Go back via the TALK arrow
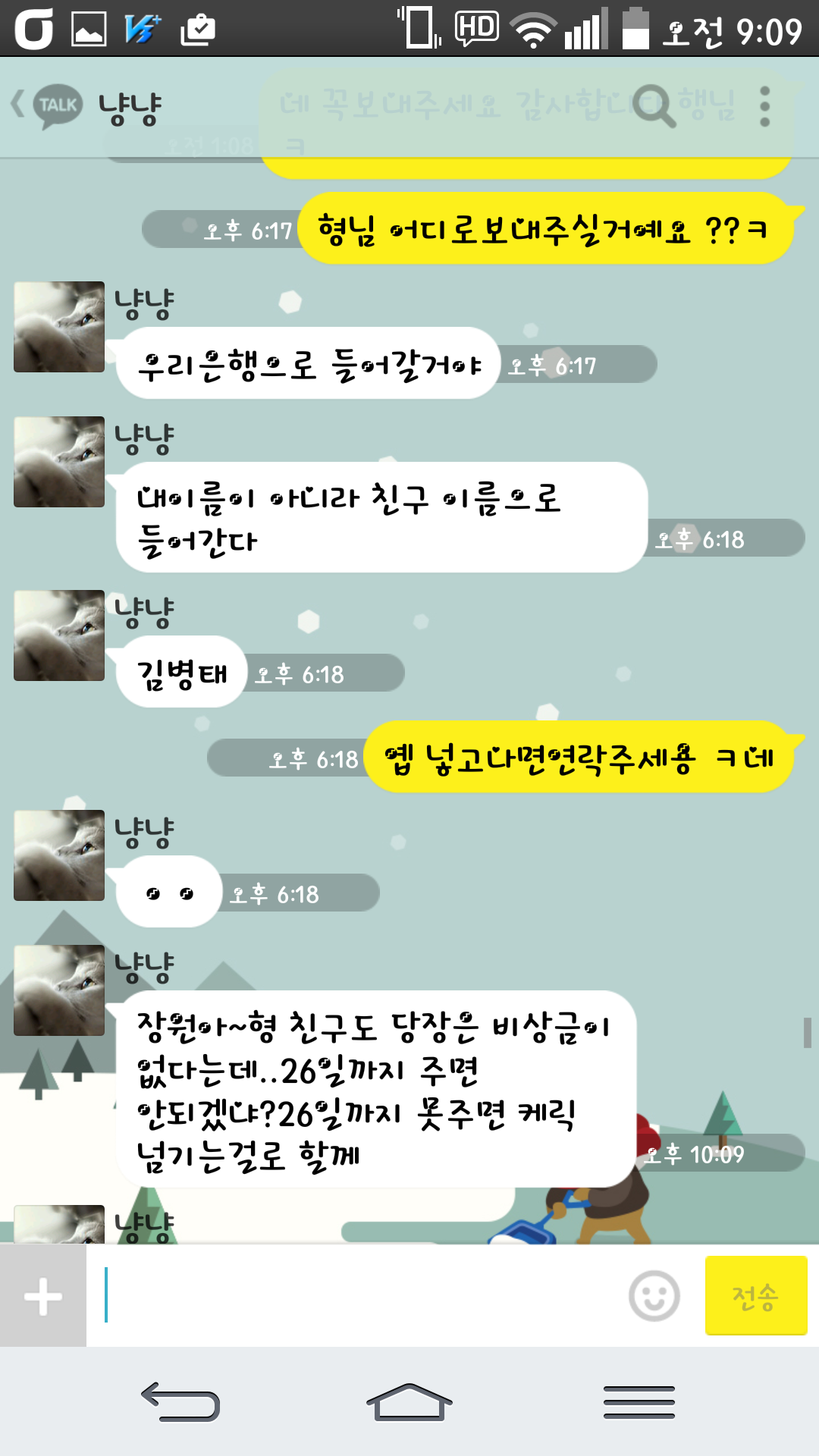This screenshot has width=819, height=1456. (45, 105)
